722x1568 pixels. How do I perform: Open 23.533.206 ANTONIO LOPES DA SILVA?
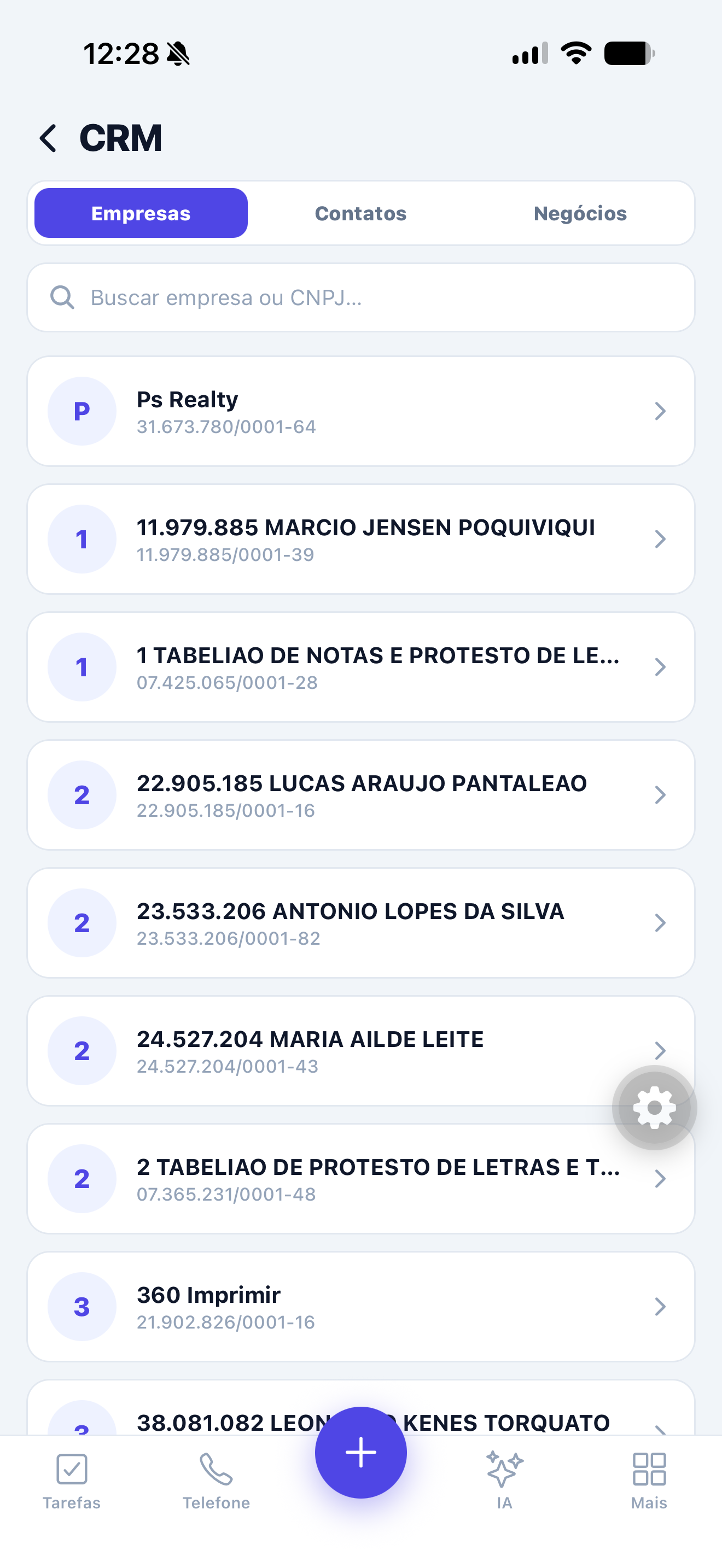(x=361, y=923)
